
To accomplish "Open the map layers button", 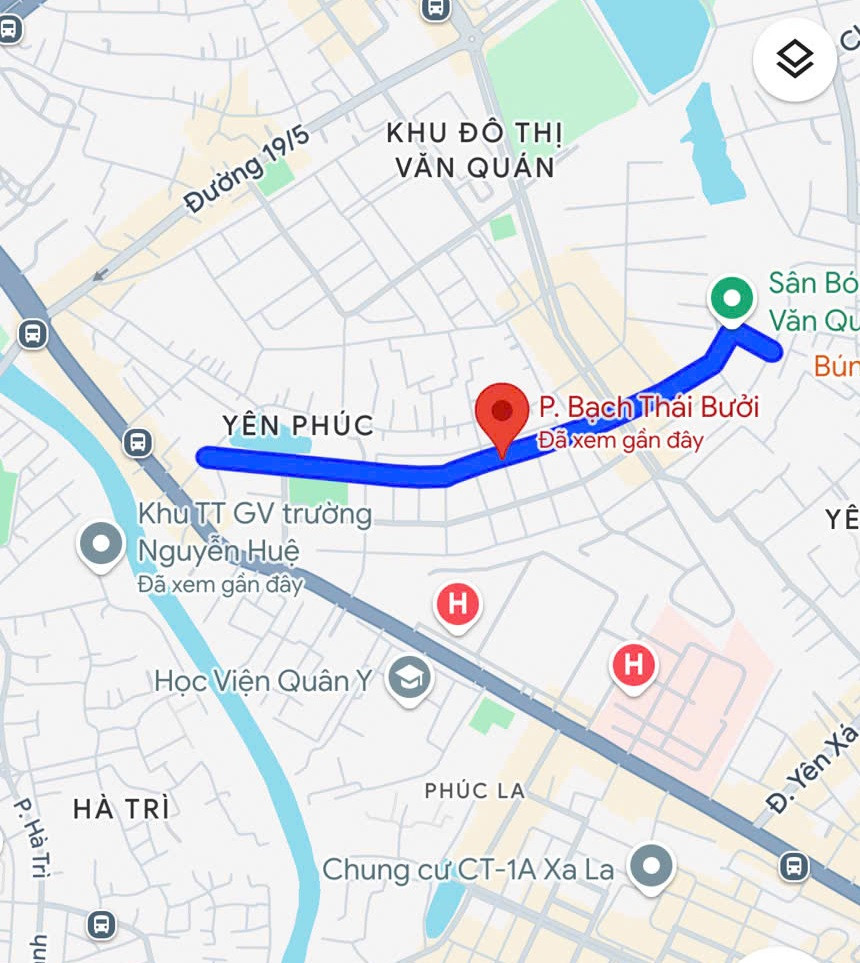I will [x=795, y=60].
